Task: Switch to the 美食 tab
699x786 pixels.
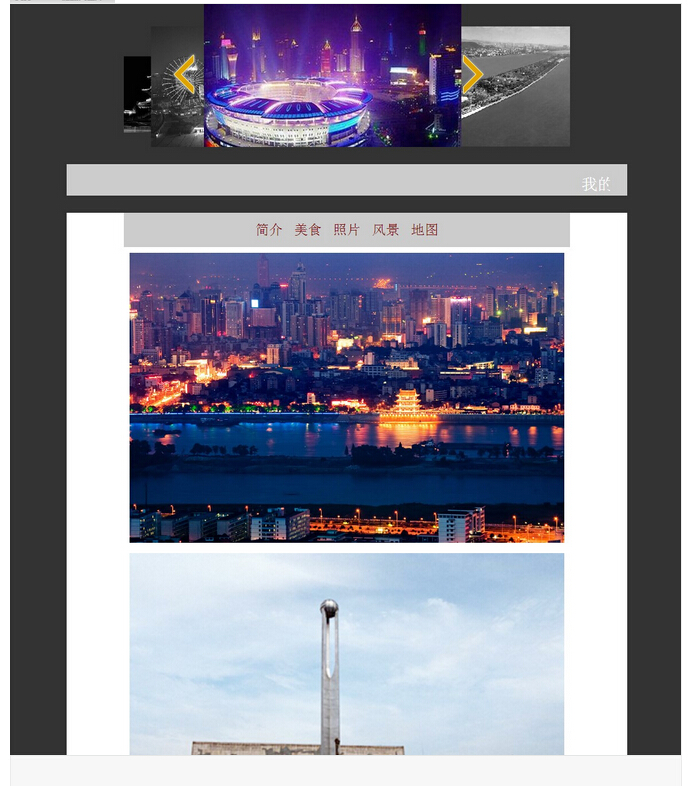Action: coord(308,230)
